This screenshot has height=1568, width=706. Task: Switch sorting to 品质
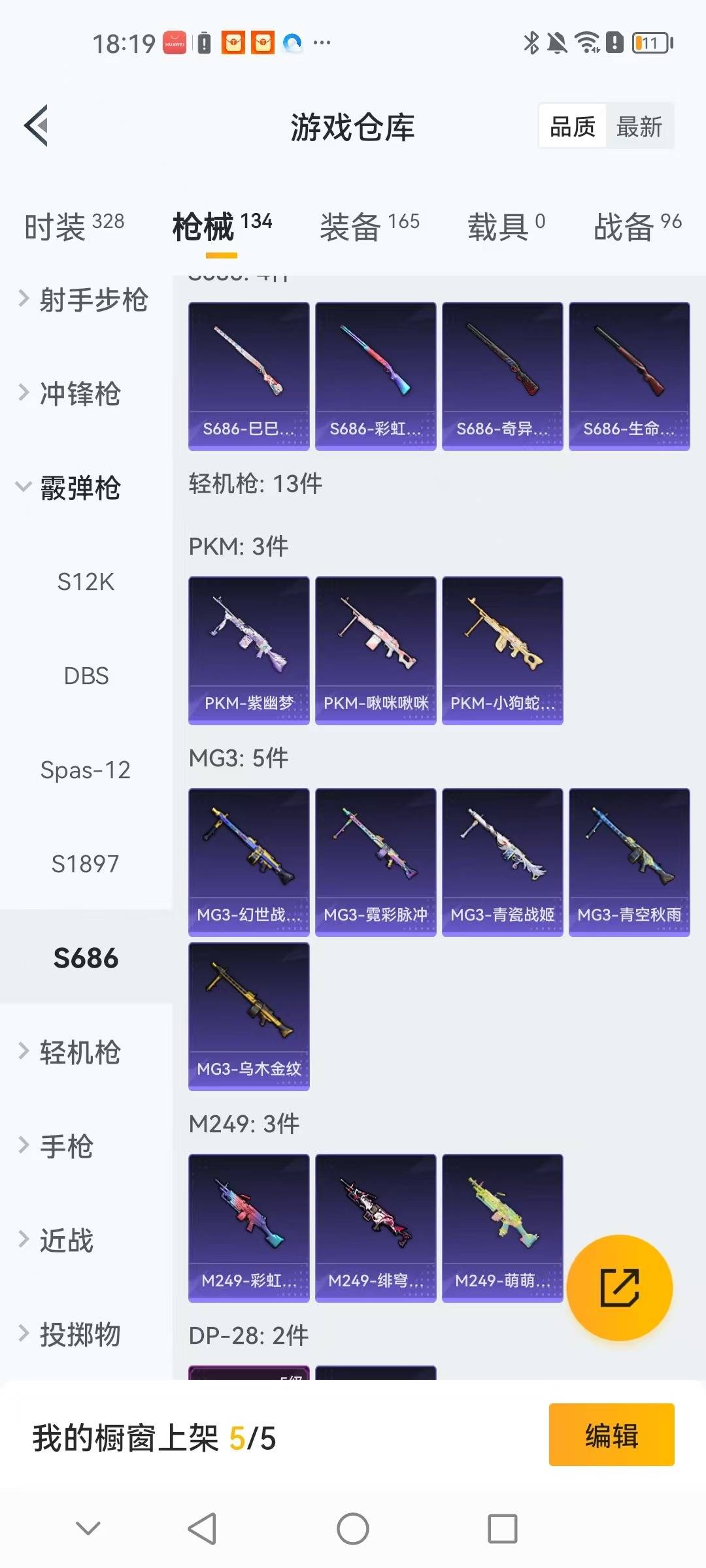click(x=571, y=125)
